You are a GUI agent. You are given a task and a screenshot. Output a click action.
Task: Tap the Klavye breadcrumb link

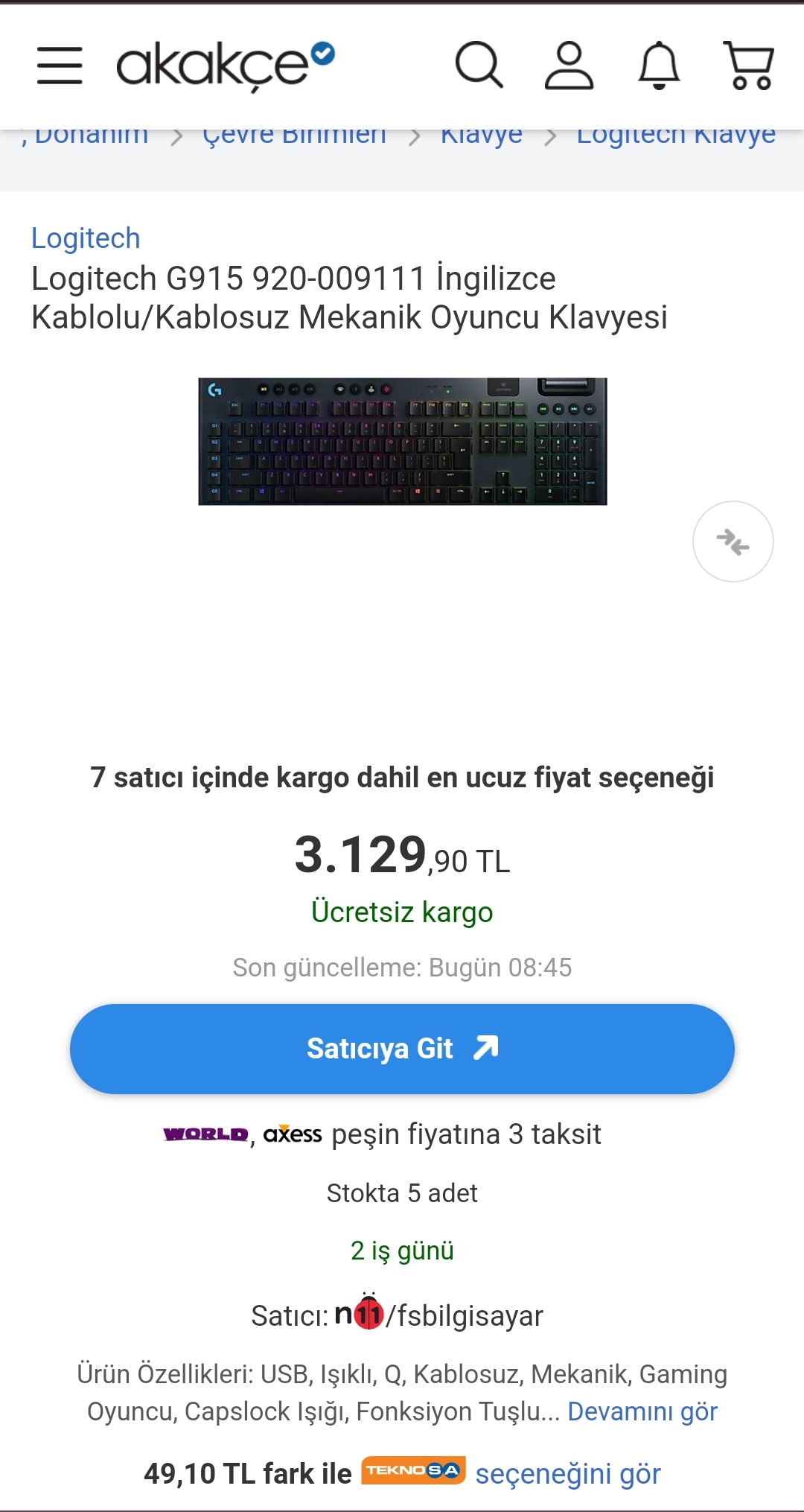coord(481,136)
